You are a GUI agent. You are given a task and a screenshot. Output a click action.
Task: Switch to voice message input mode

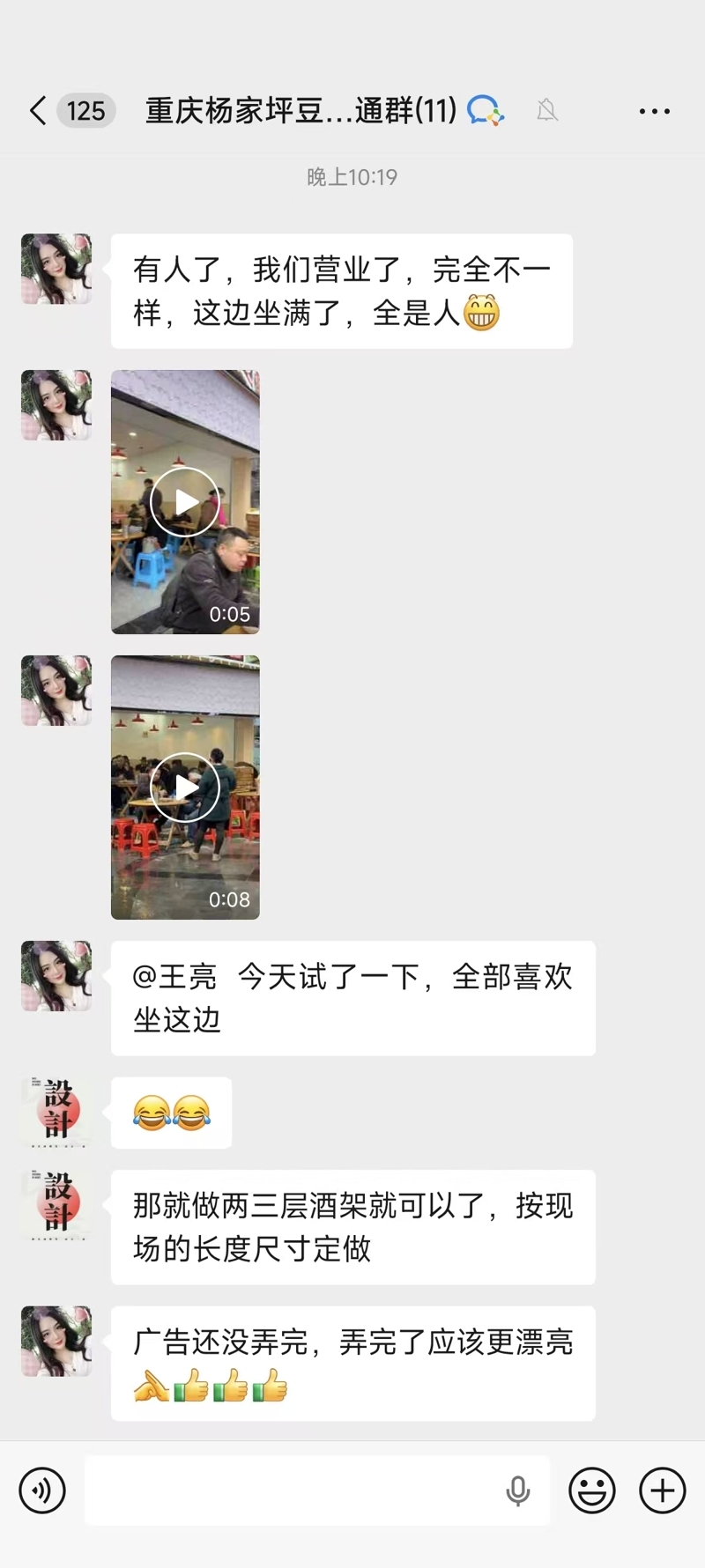[41, 1490]
